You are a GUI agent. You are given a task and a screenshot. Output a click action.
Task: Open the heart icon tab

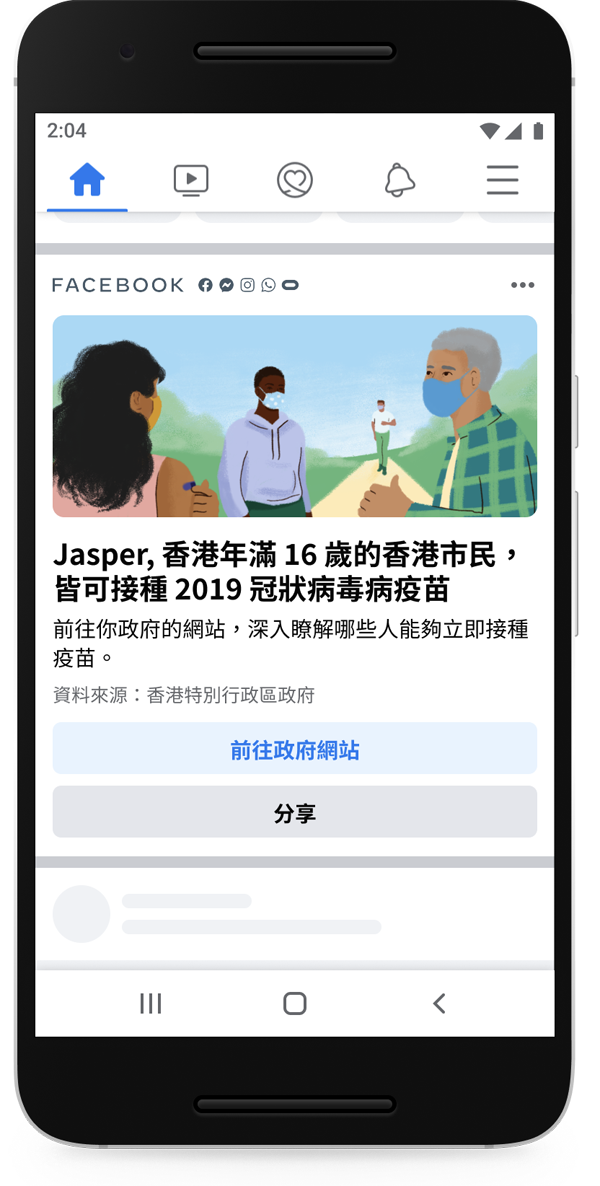pyautogui.click(x=295, y=180)
